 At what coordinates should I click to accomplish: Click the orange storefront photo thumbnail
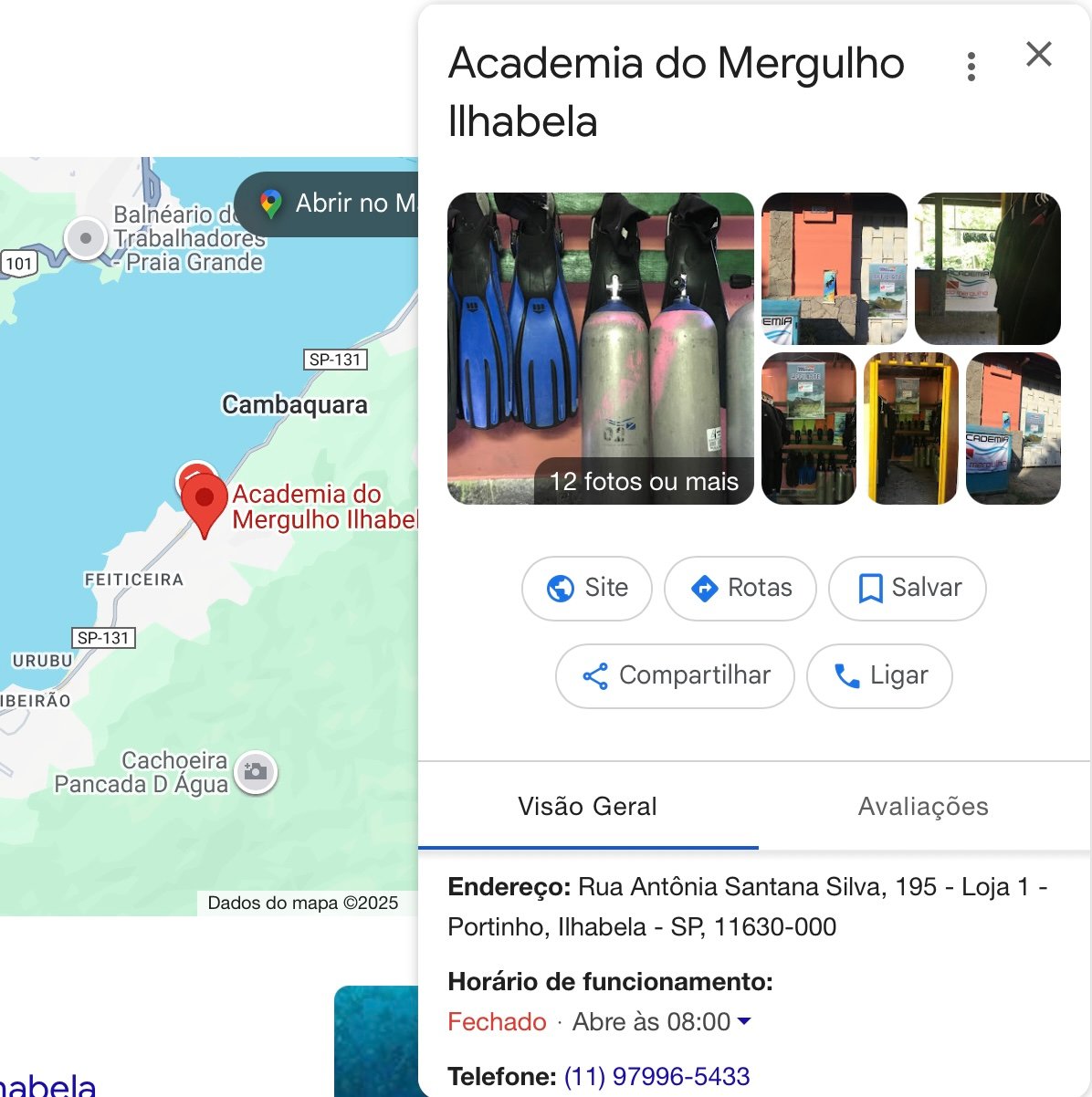click(834, 267)
